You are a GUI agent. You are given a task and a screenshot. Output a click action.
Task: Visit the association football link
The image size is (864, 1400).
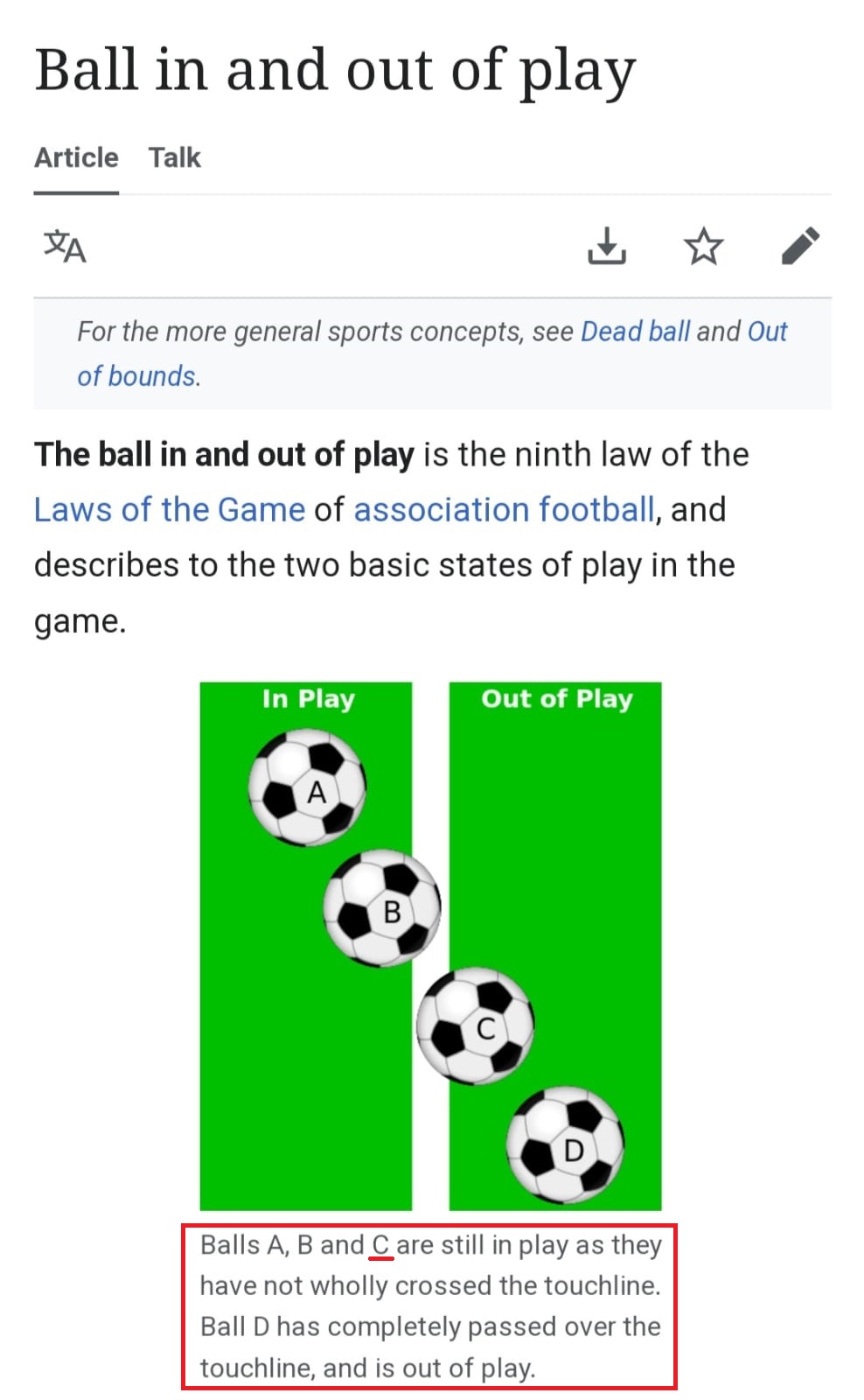pos(504,509)
